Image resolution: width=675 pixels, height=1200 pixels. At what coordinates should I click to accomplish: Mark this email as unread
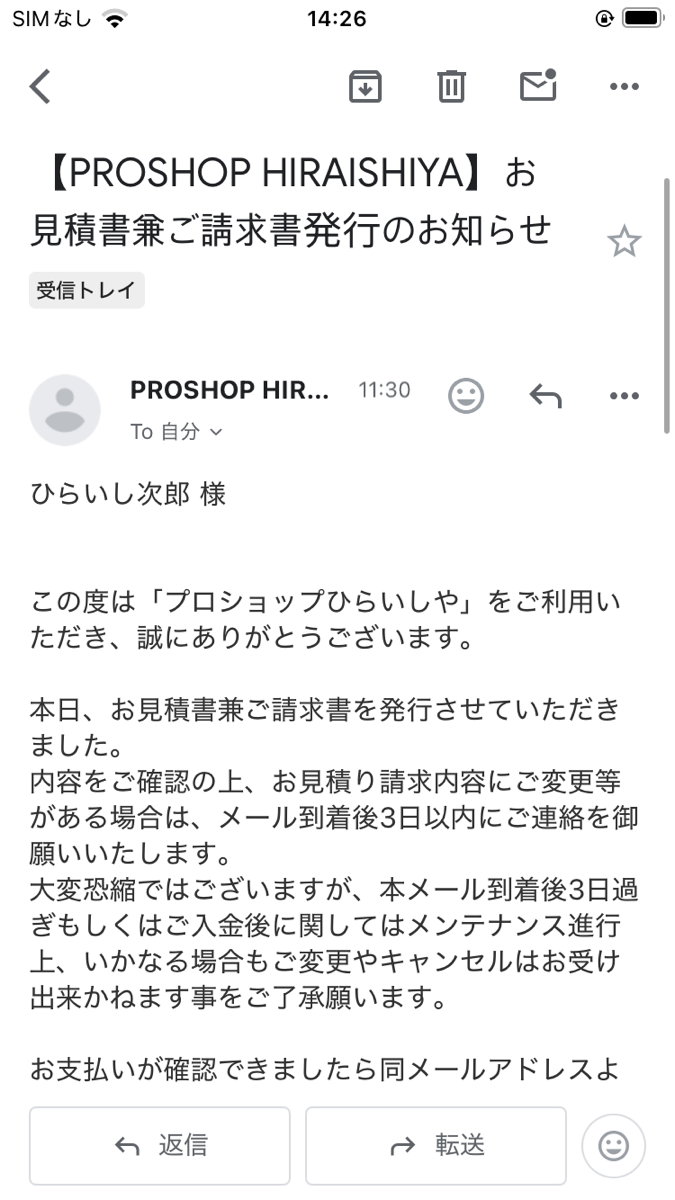click(x=538, y=86)
